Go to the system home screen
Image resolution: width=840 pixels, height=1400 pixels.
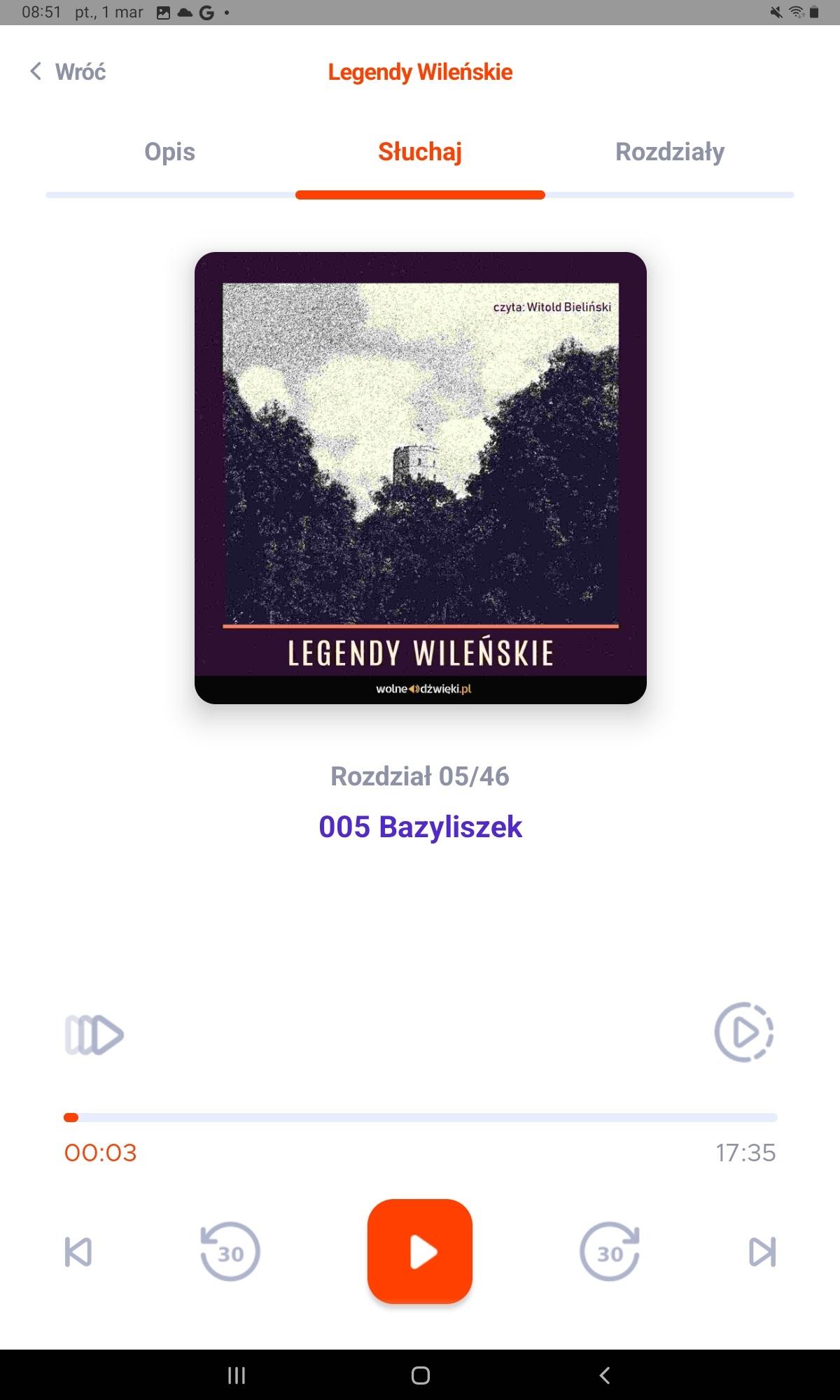pyautogui.click(x=420, y=1375)
